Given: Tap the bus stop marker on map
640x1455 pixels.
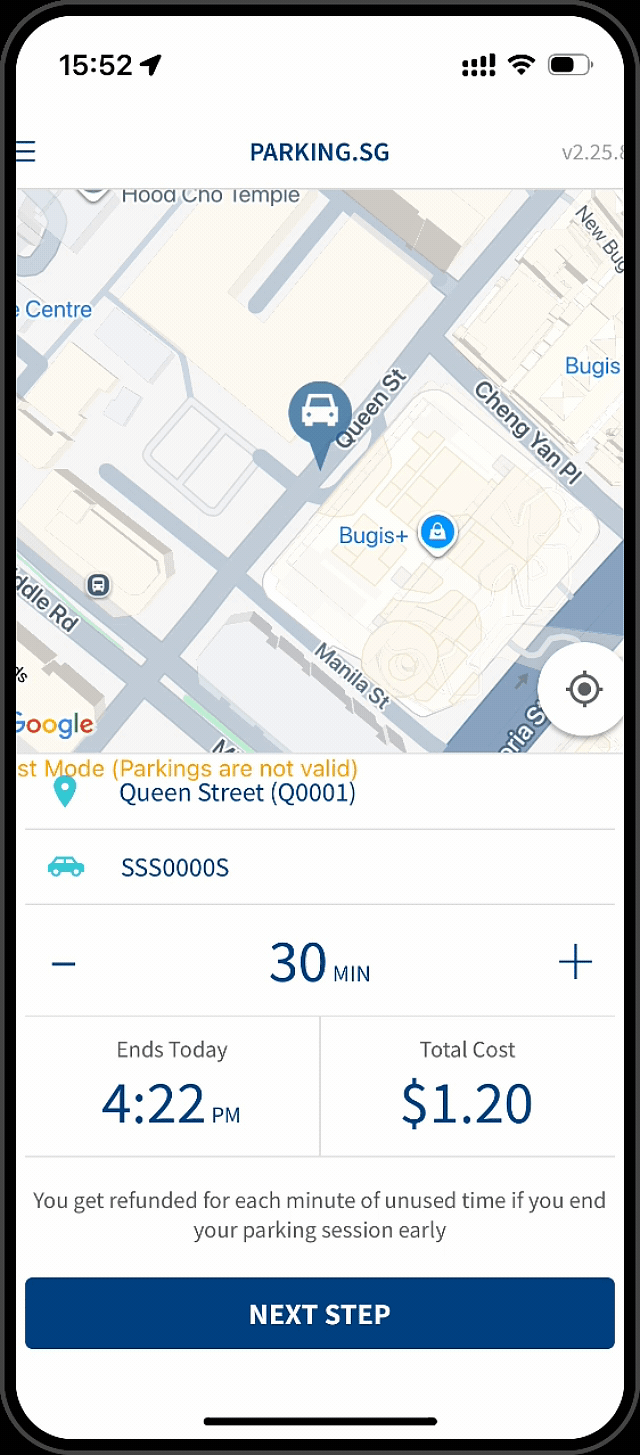Looking at the screenshot, I should [98, 585].
